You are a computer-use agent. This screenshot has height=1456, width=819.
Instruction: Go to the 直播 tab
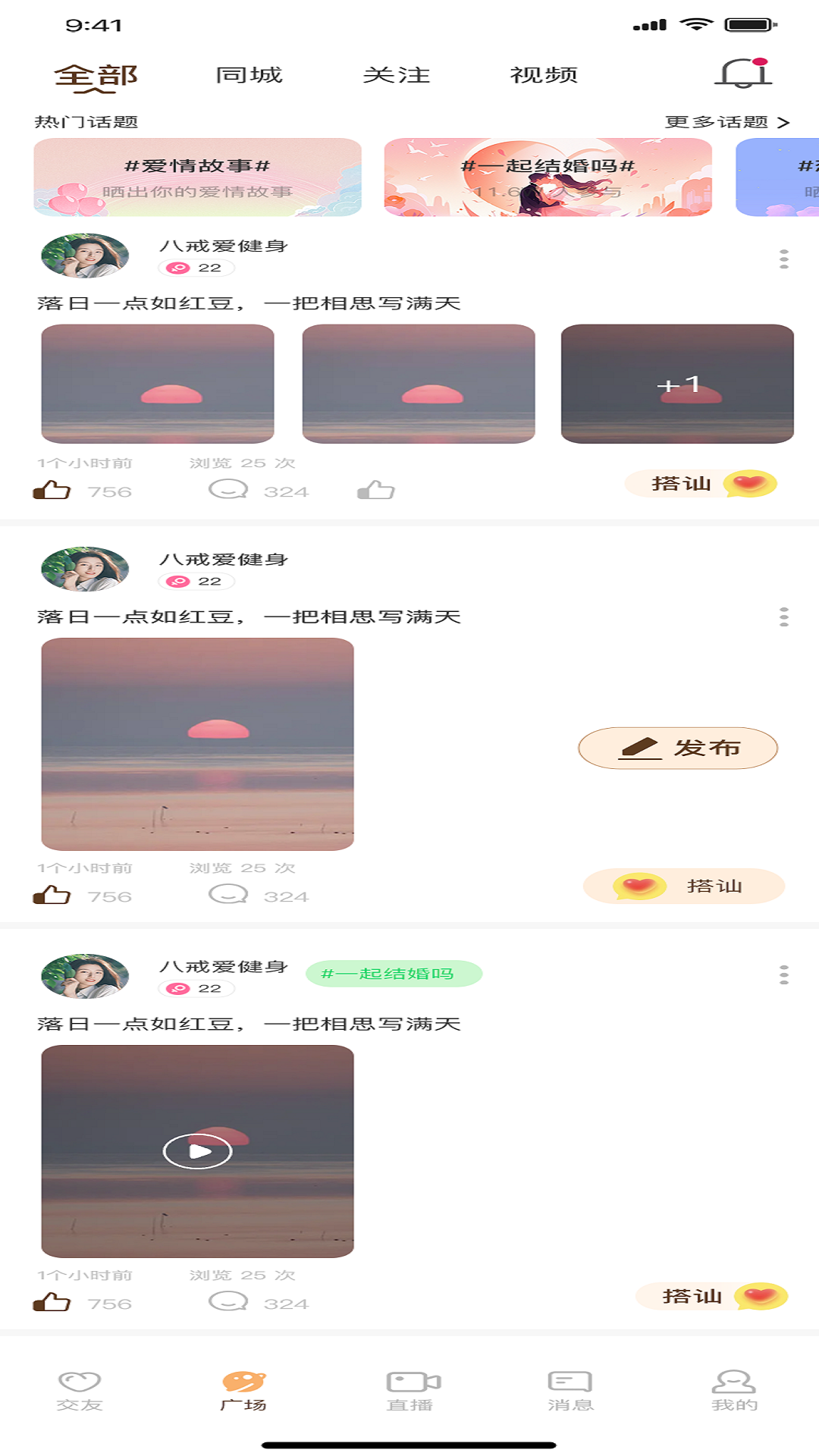[410, 1391]
